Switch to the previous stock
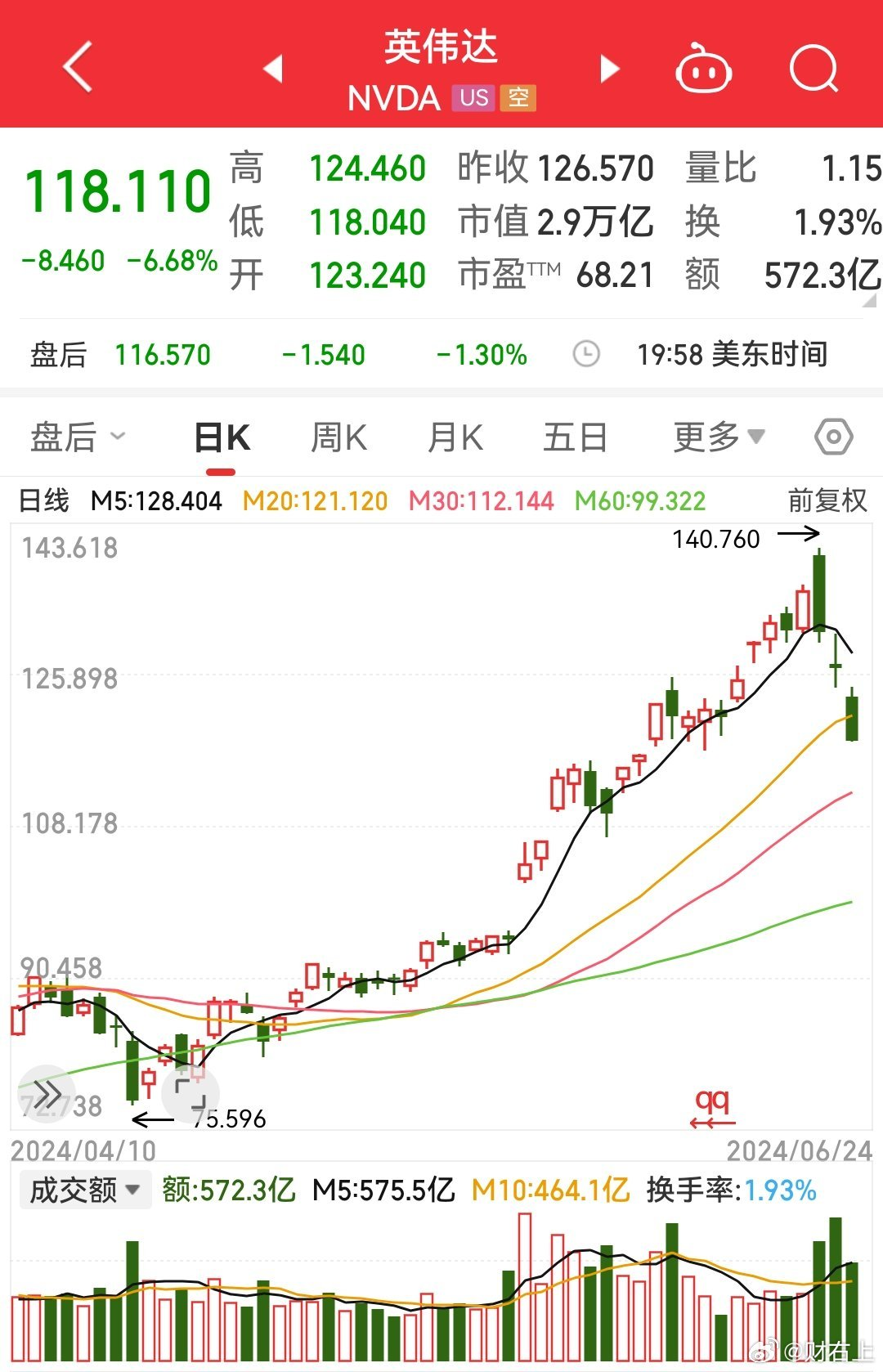Image resolution: width=883 pixels, height=1372 pixels. [x=274, y=69]
